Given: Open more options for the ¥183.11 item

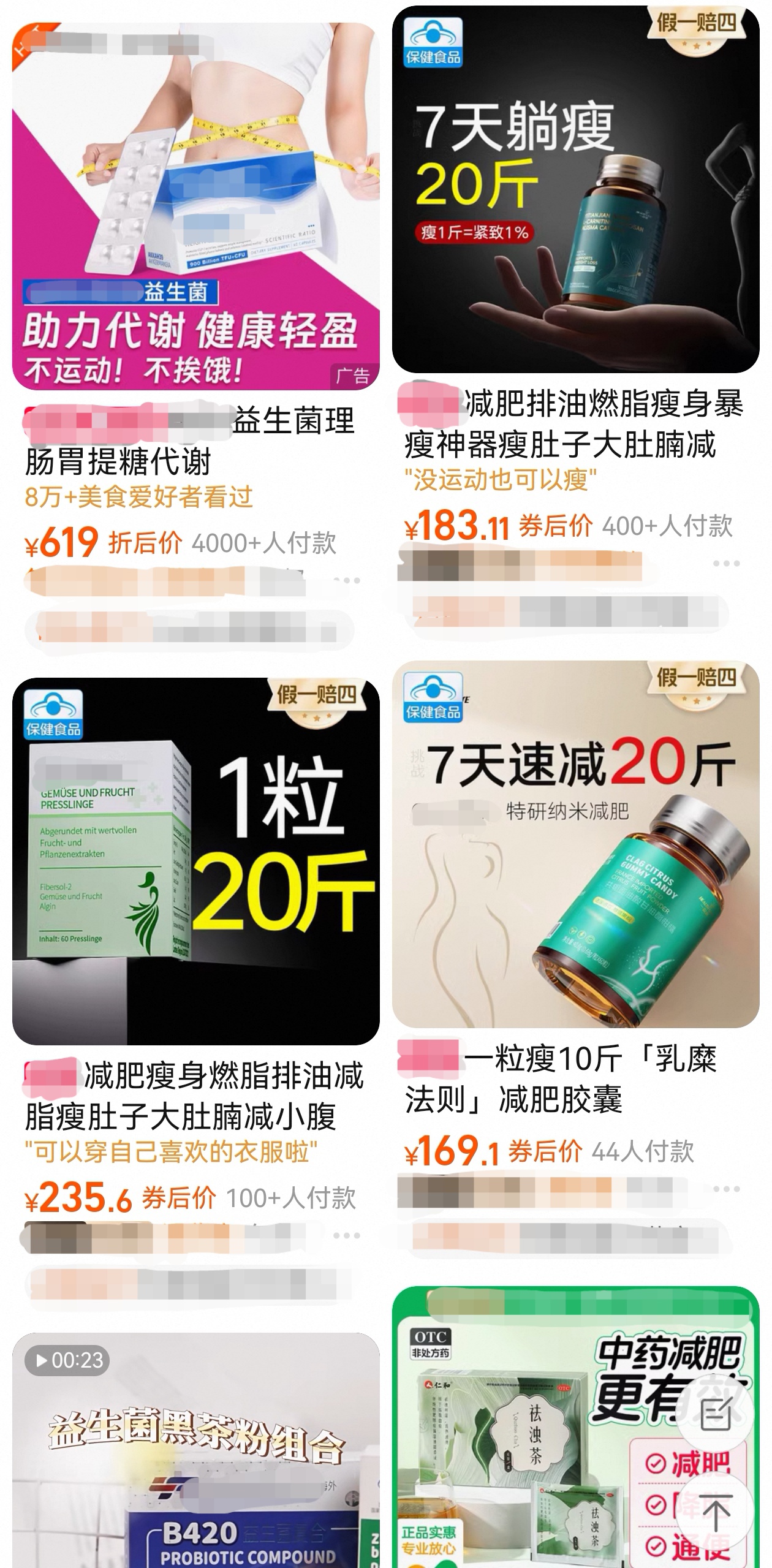Looking at the screenshot, I should click(726, 563).
